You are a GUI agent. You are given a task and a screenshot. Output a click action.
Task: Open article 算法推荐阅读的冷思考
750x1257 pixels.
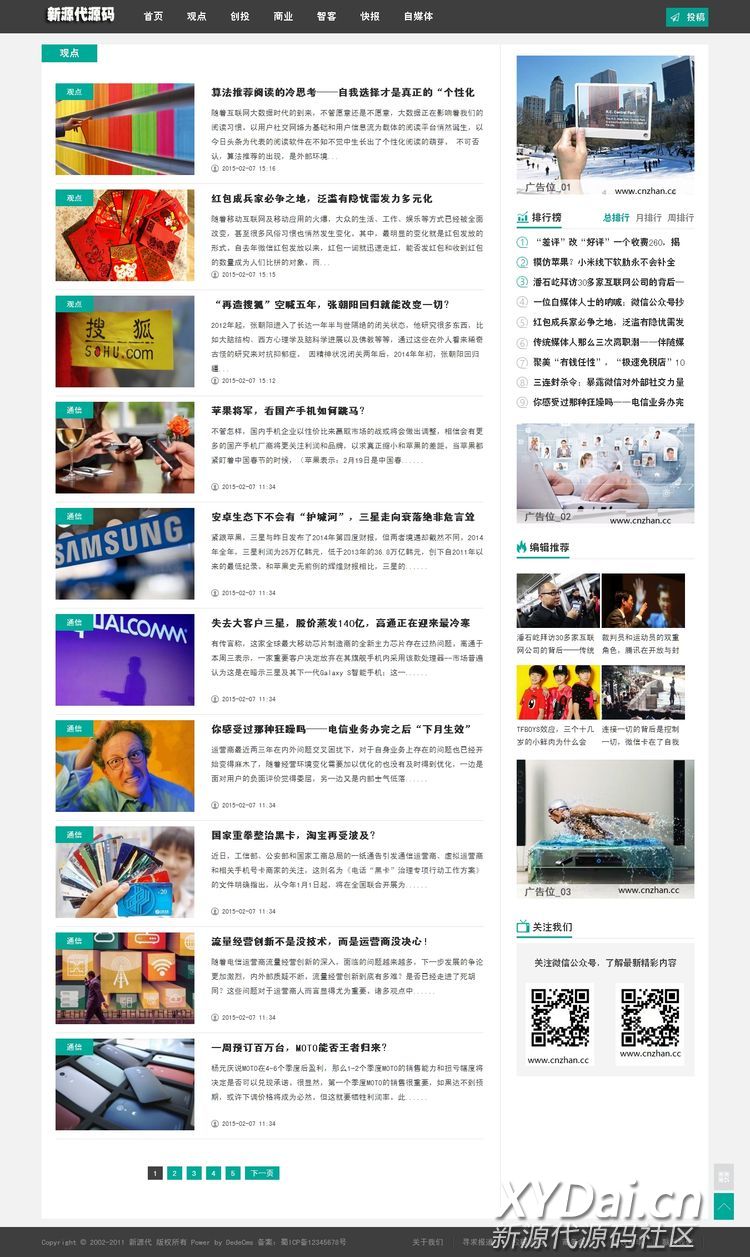click(x=342, y=92)
